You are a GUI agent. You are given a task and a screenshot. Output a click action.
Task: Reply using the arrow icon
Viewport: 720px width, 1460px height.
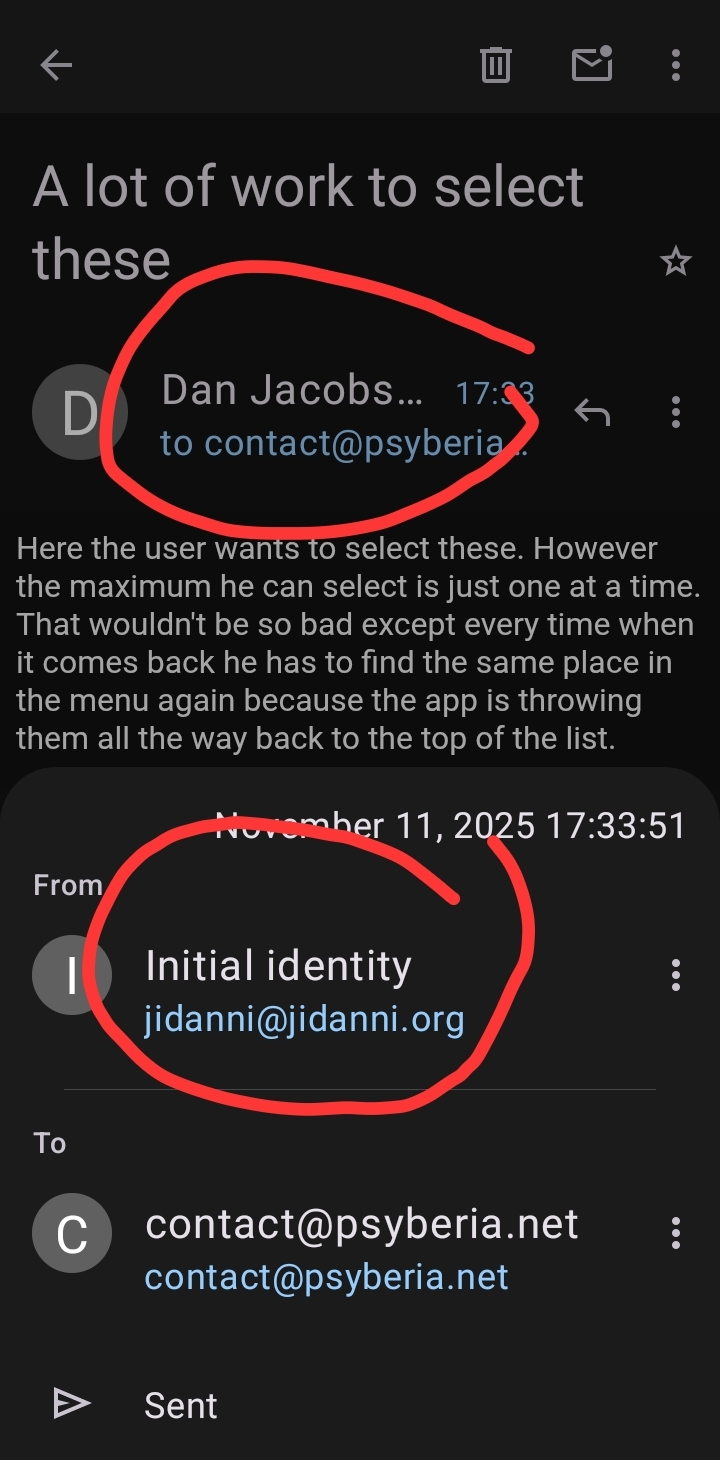592,411
